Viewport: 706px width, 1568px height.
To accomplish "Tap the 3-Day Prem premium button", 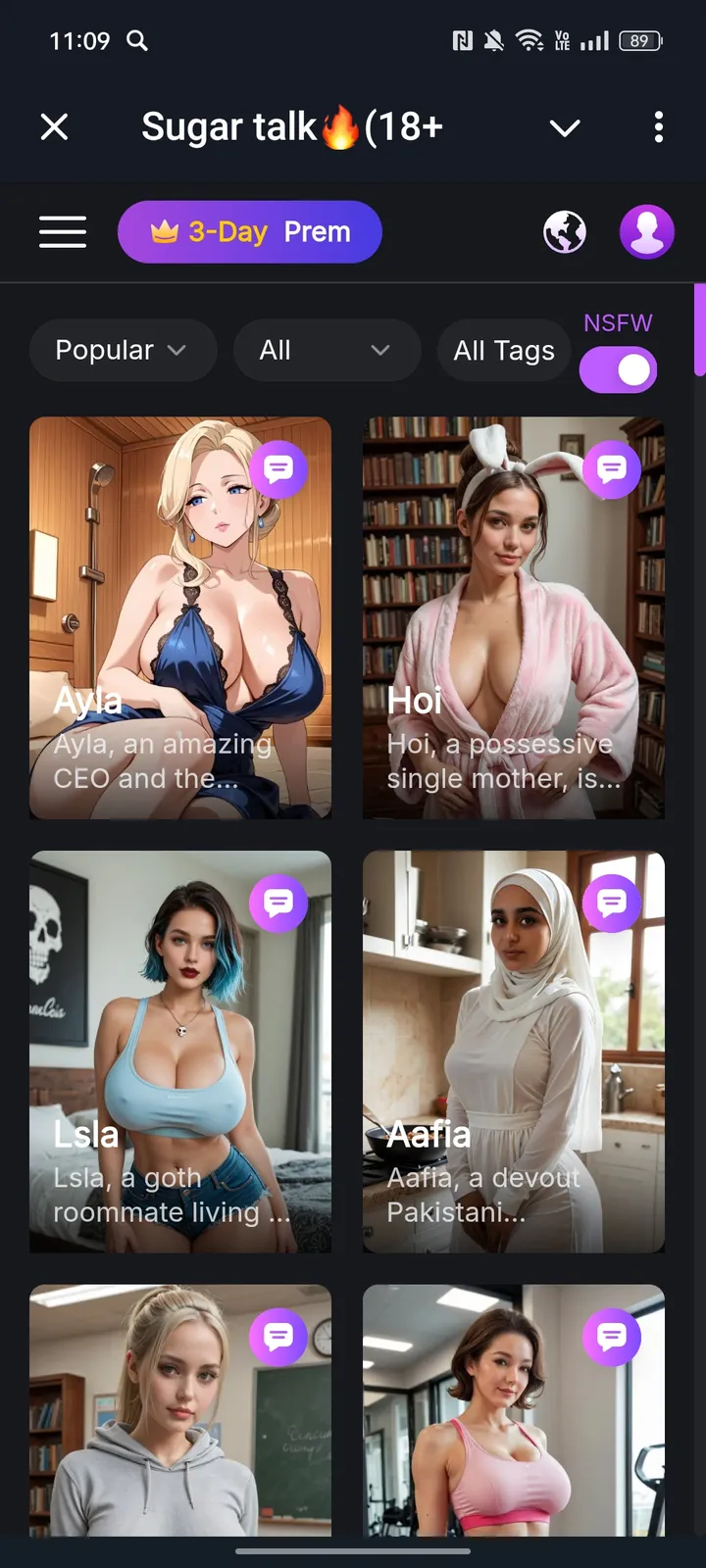I will (x=250, y=232).
